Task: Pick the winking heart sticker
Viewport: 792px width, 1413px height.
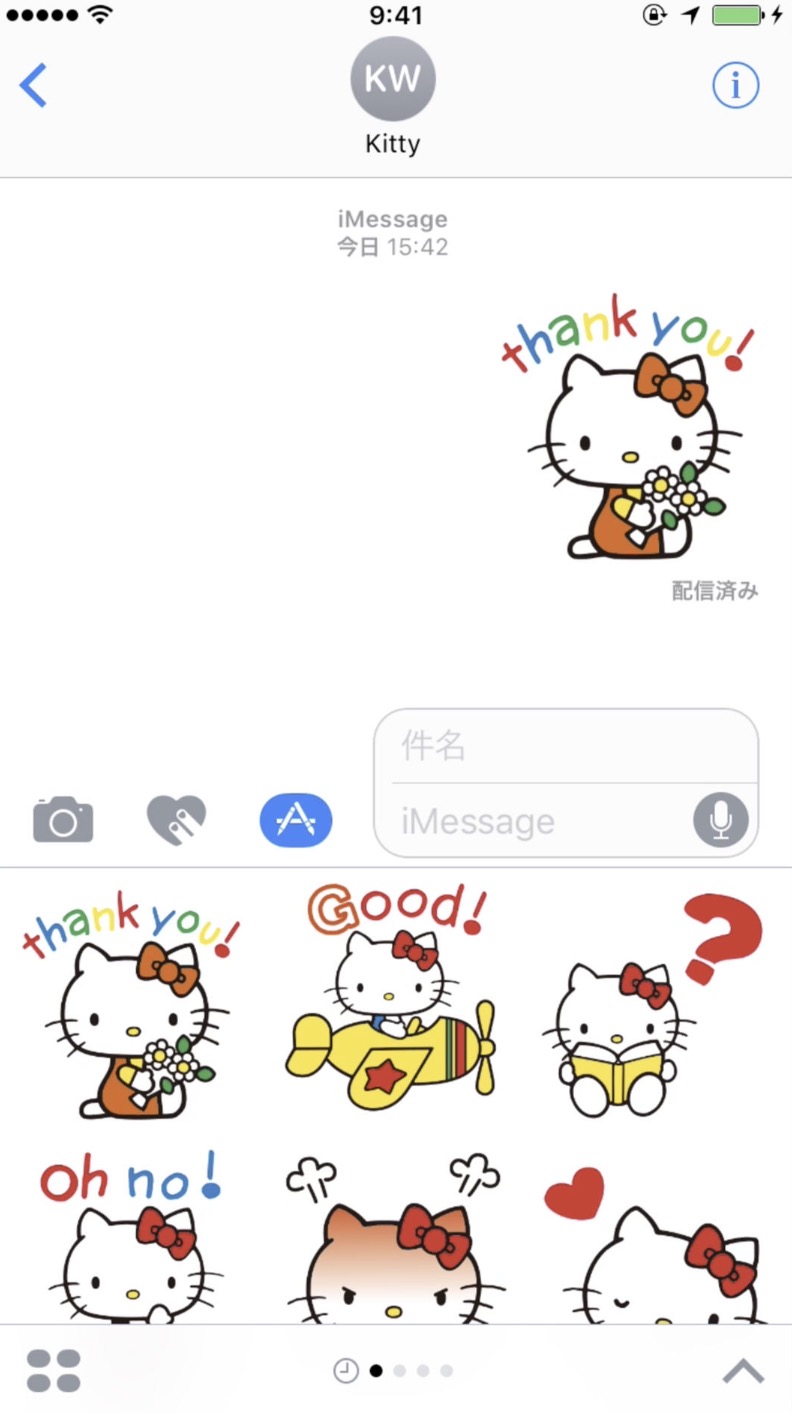Action: tap(655, 1245)
